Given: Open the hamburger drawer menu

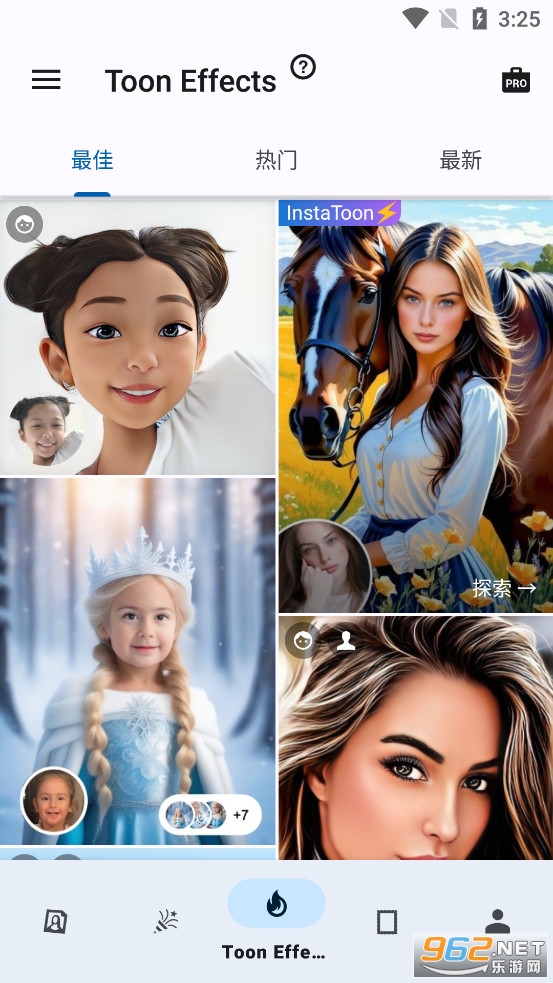Looking at the screenshot, I should point(46,80).
